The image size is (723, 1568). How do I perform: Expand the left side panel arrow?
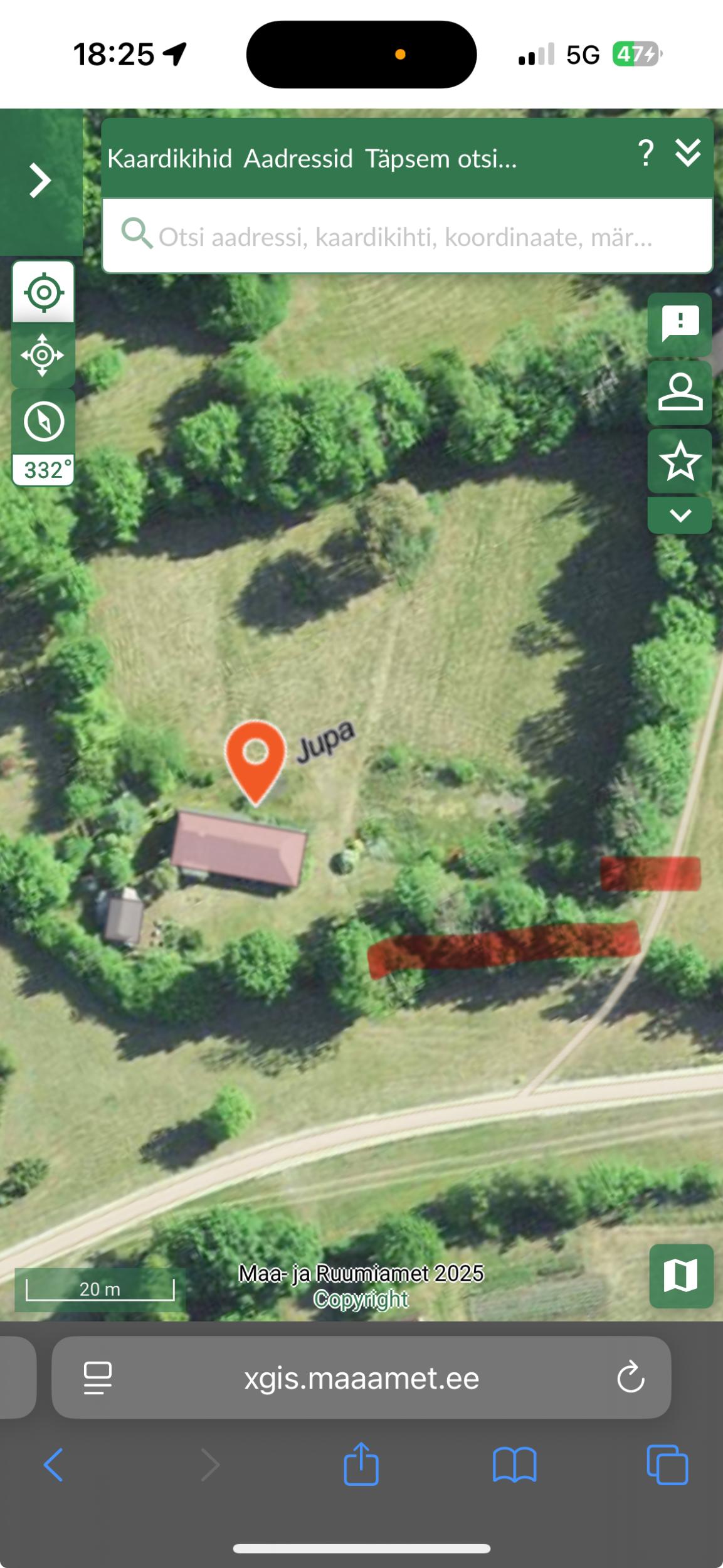tap(40, 181)
